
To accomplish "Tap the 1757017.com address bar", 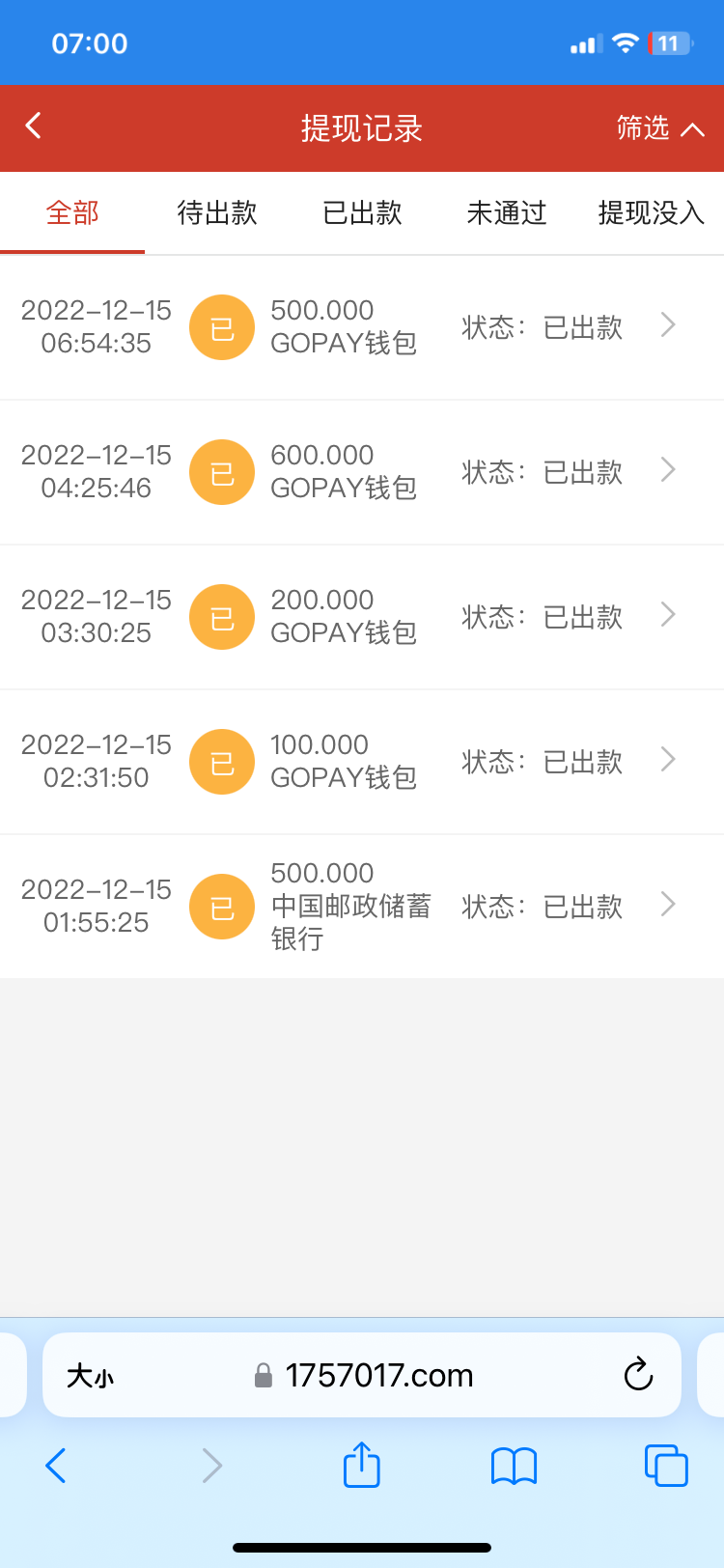I will (378, 1376).
